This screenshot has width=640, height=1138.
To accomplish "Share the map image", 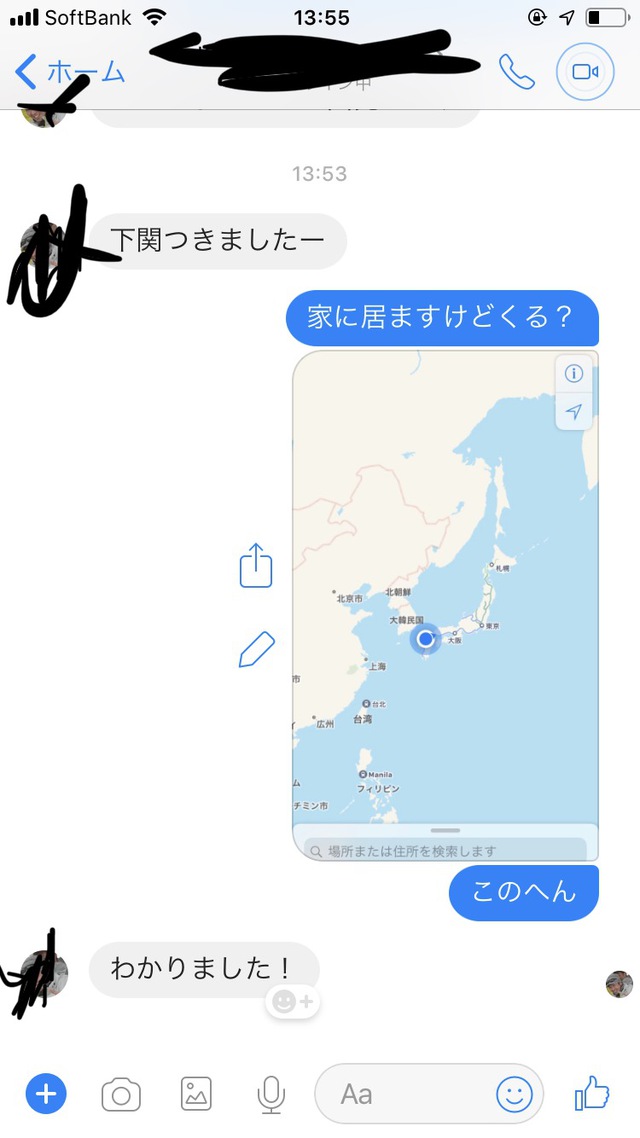I will click(x=256, y=565).
